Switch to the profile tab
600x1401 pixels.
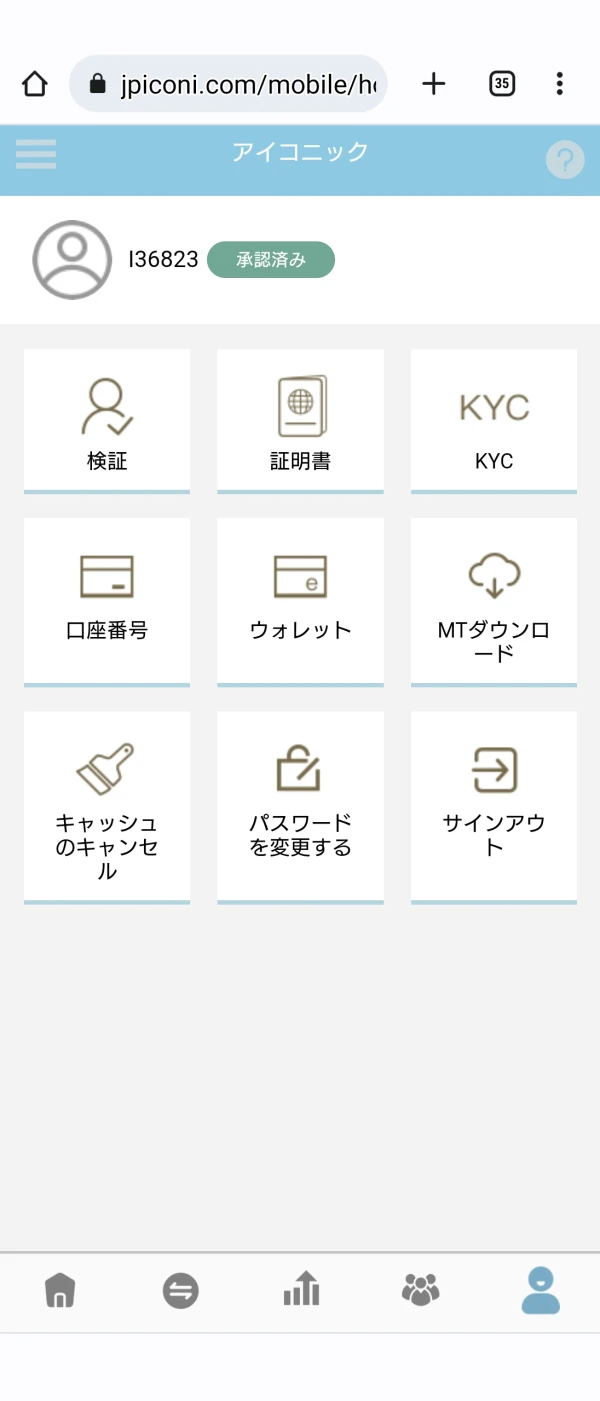pyautogui.click(x=540, y=1290)
